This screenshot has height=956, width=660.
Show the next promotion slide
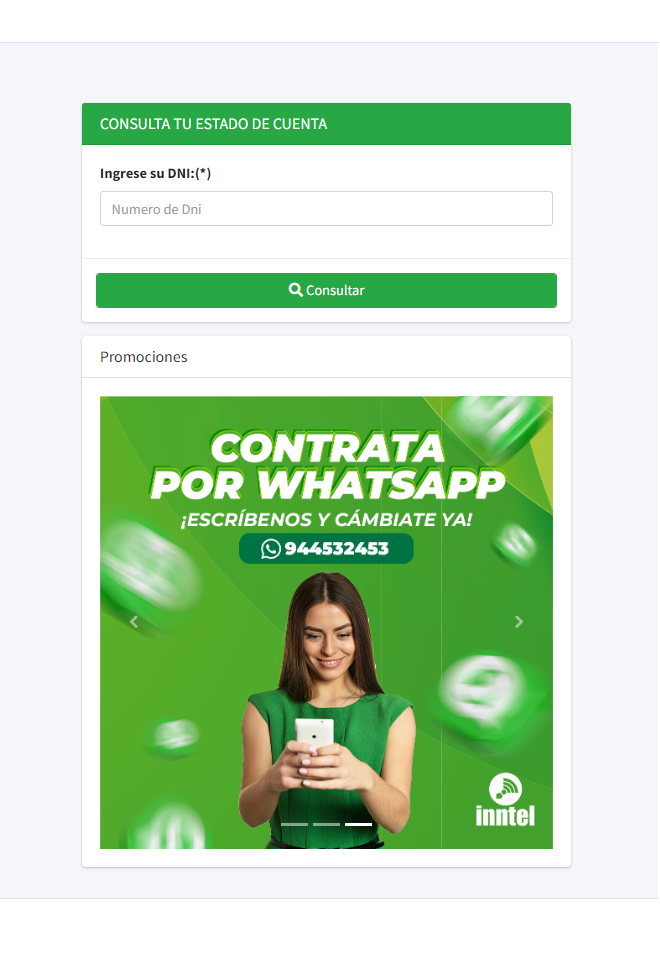point(518,622)
